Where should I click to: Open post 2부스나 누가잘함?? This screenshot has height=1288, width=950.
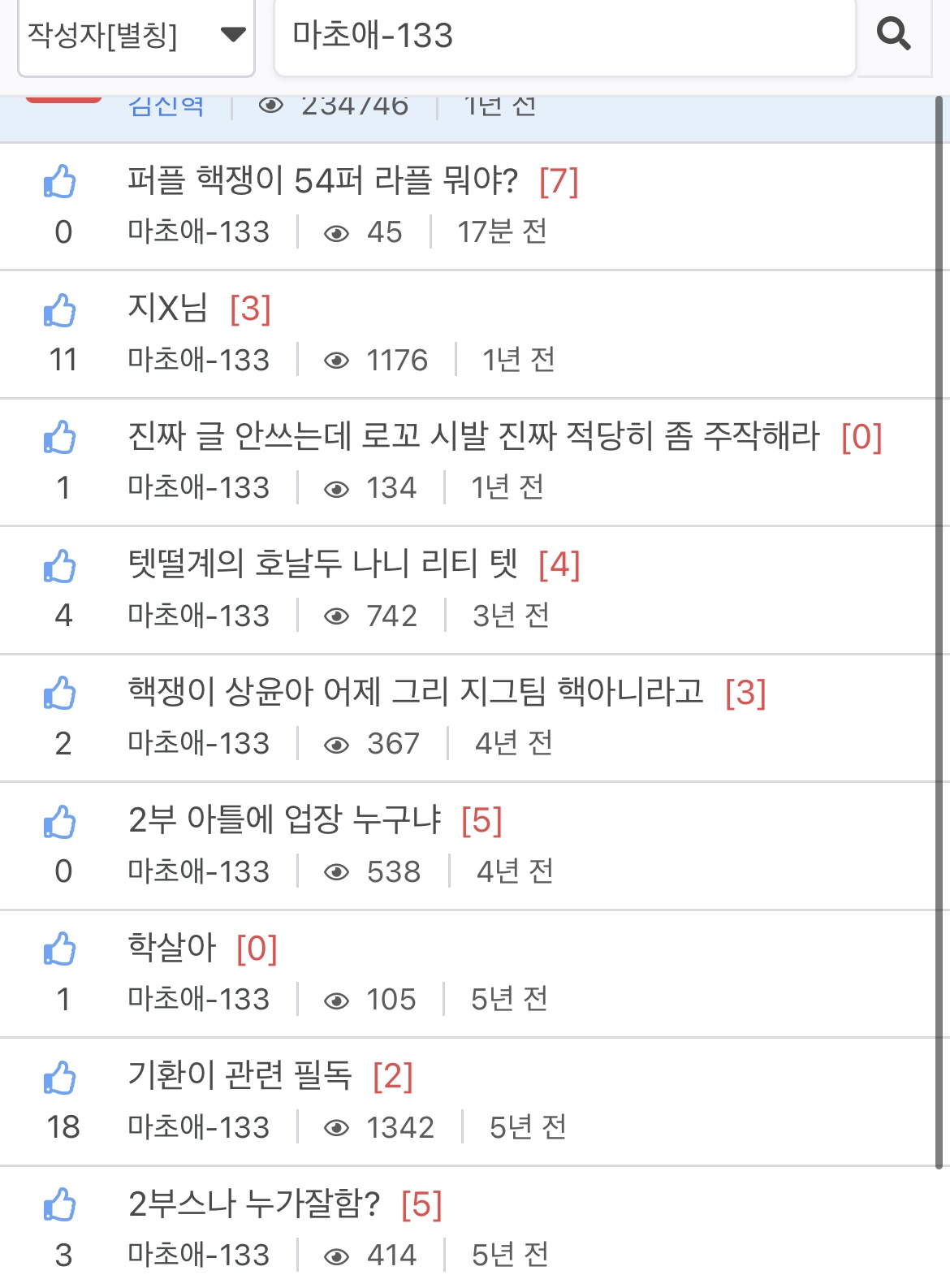click(x=253, y=1203)
